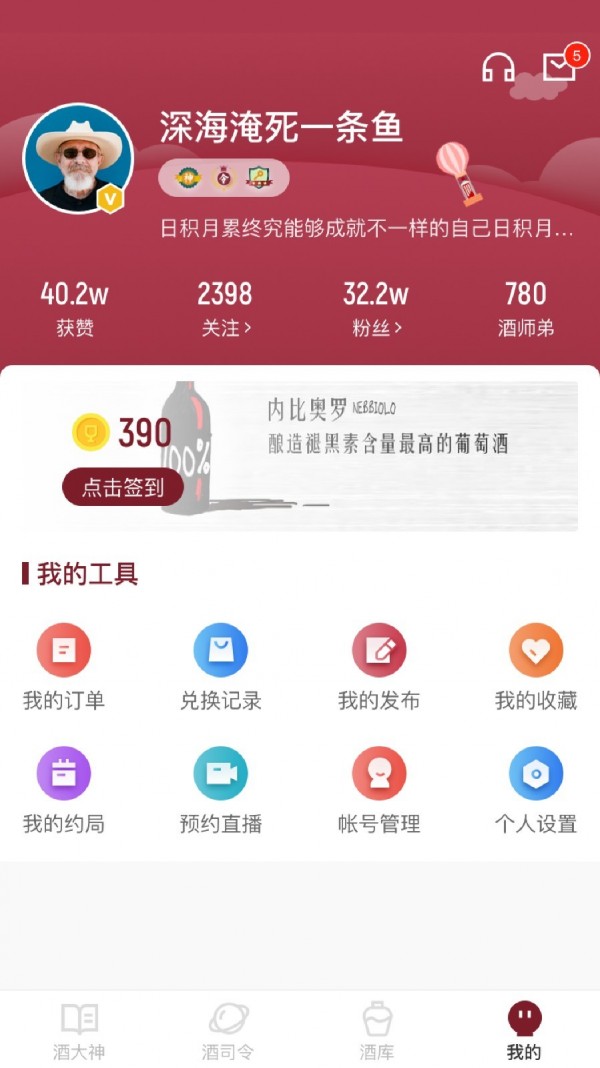Open 兑换记录 exchange records

220,665
